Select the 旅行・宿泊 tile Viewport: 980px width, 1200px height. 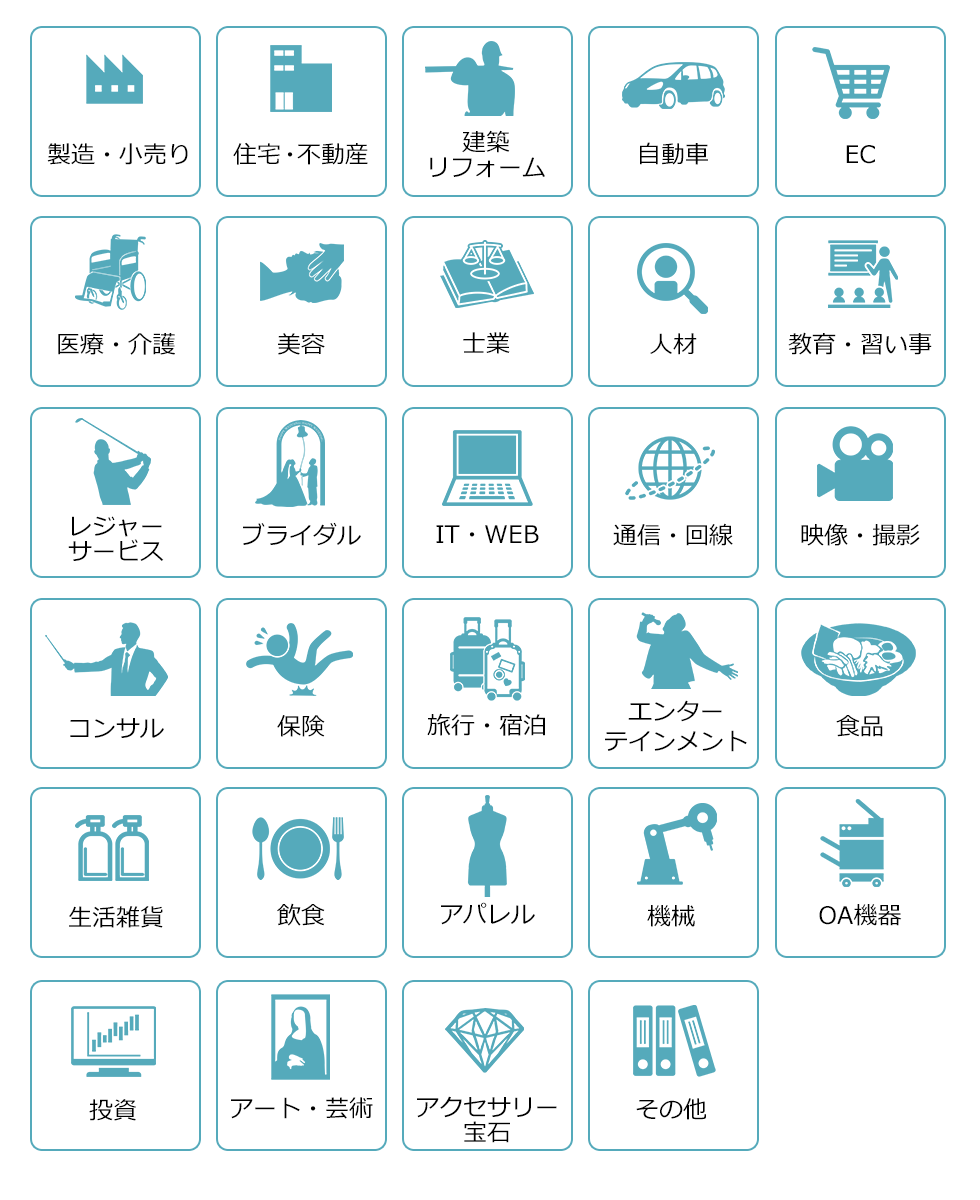487,684
